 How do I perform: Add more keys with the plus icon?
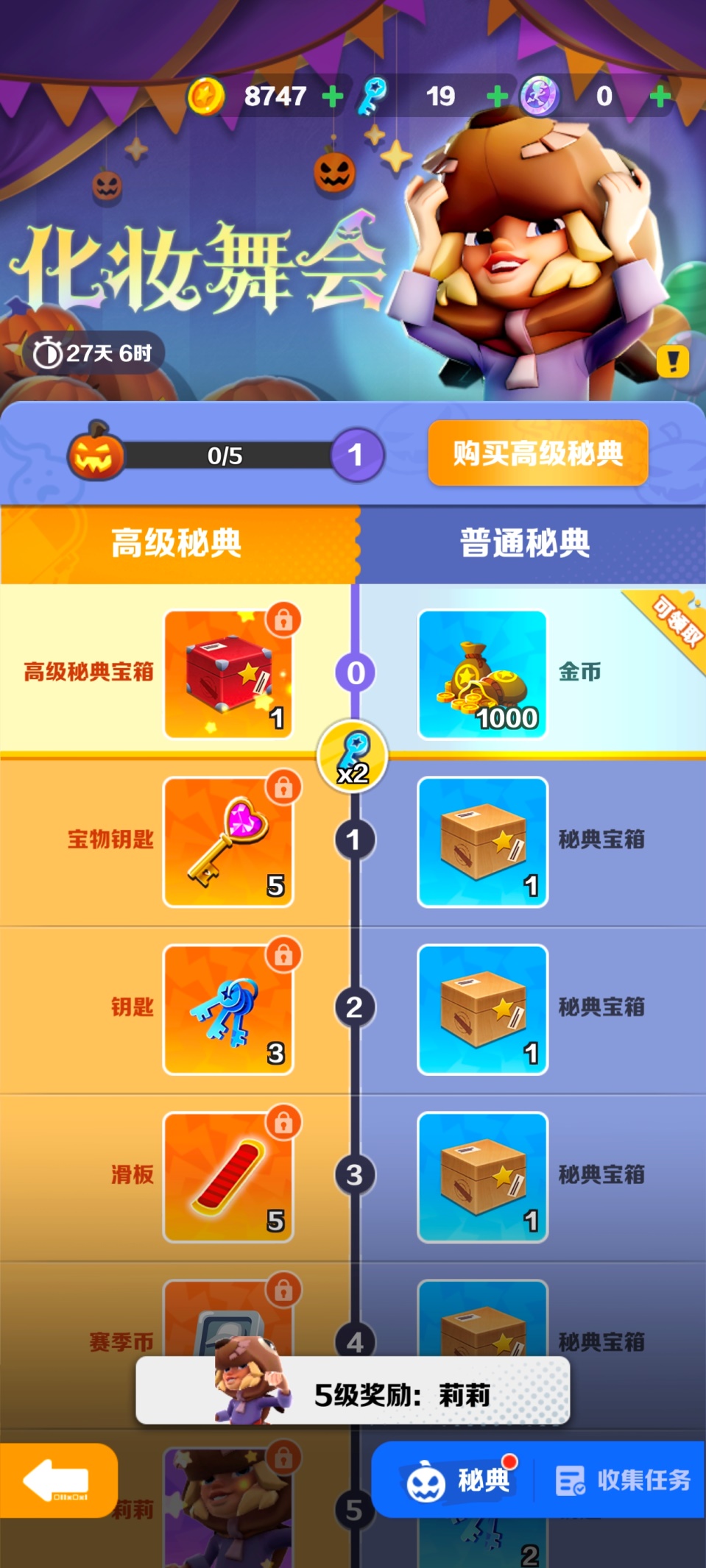pyautogui.click(x=498, y=96)
